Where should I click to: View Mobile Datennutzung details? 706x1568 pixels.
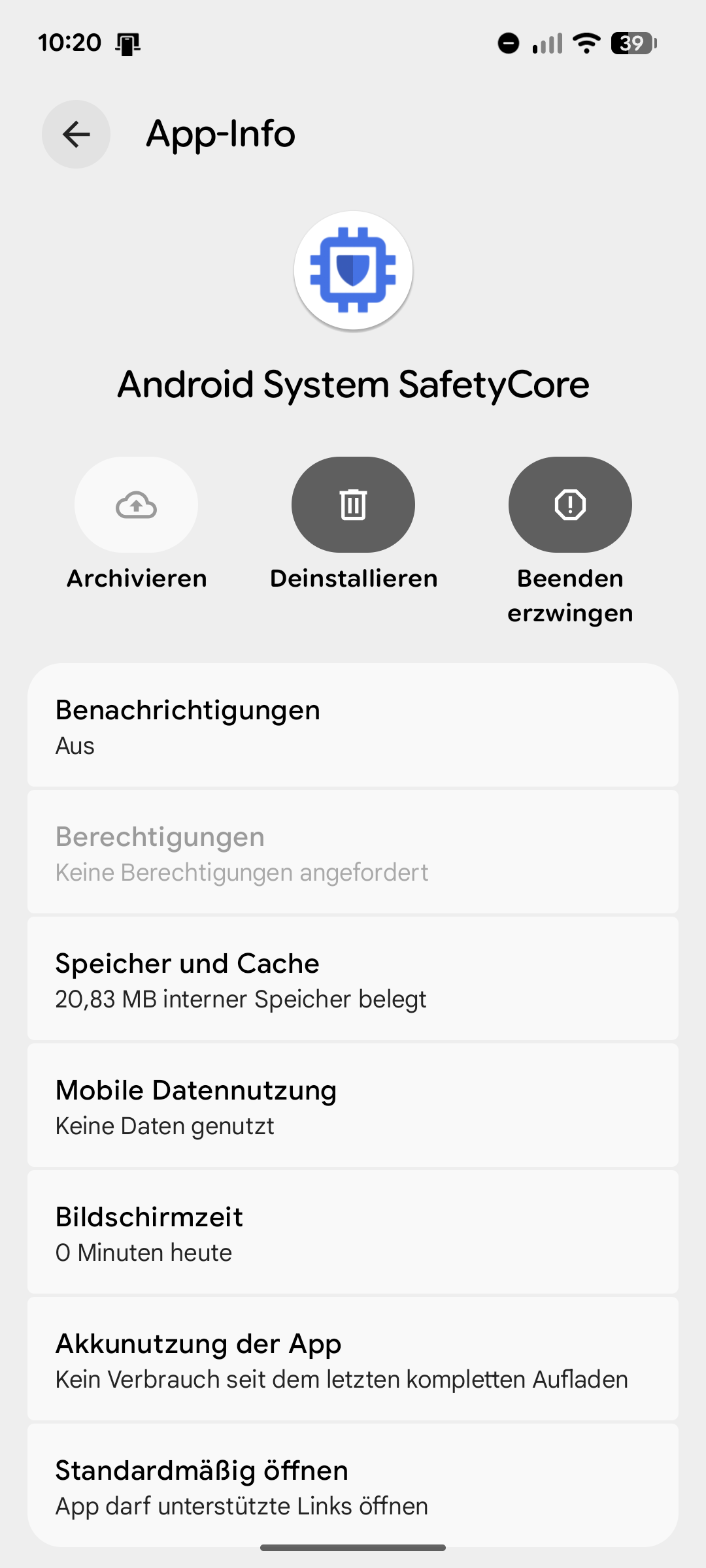pos(353,1105)
